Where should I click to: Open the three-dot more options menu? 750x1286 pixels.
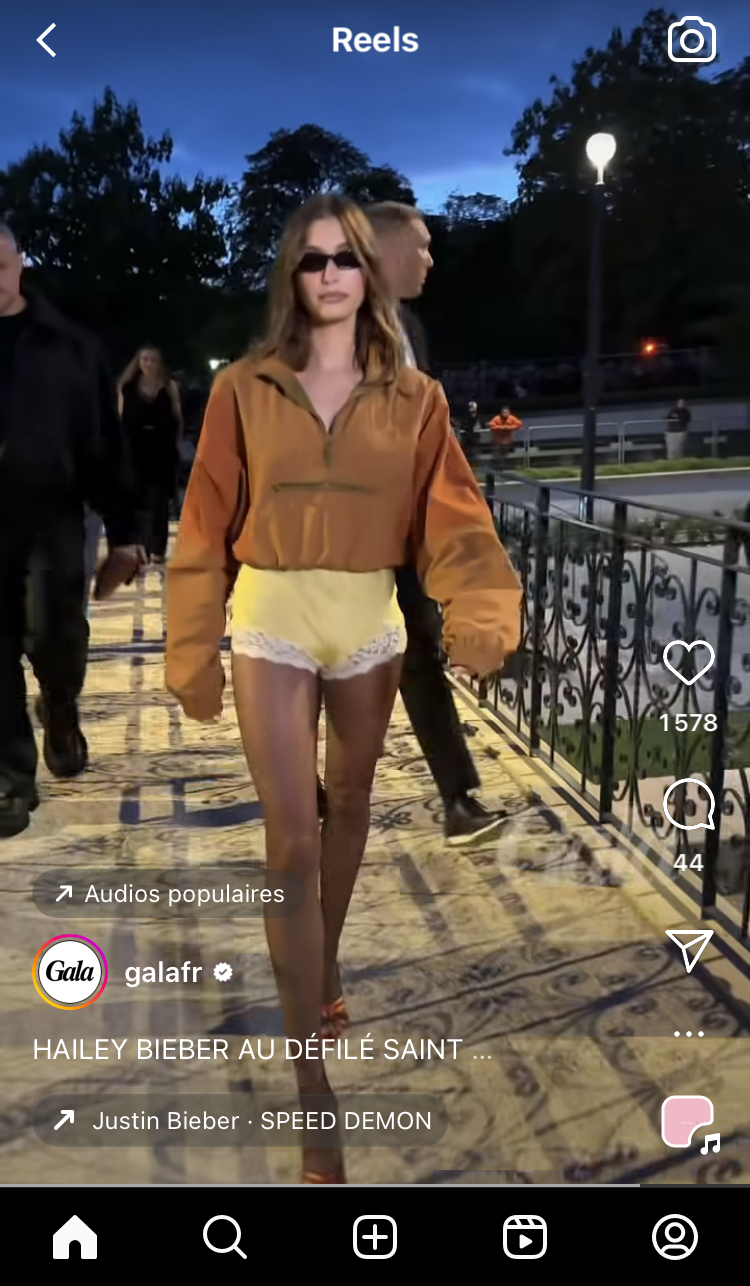(689, 1034)
